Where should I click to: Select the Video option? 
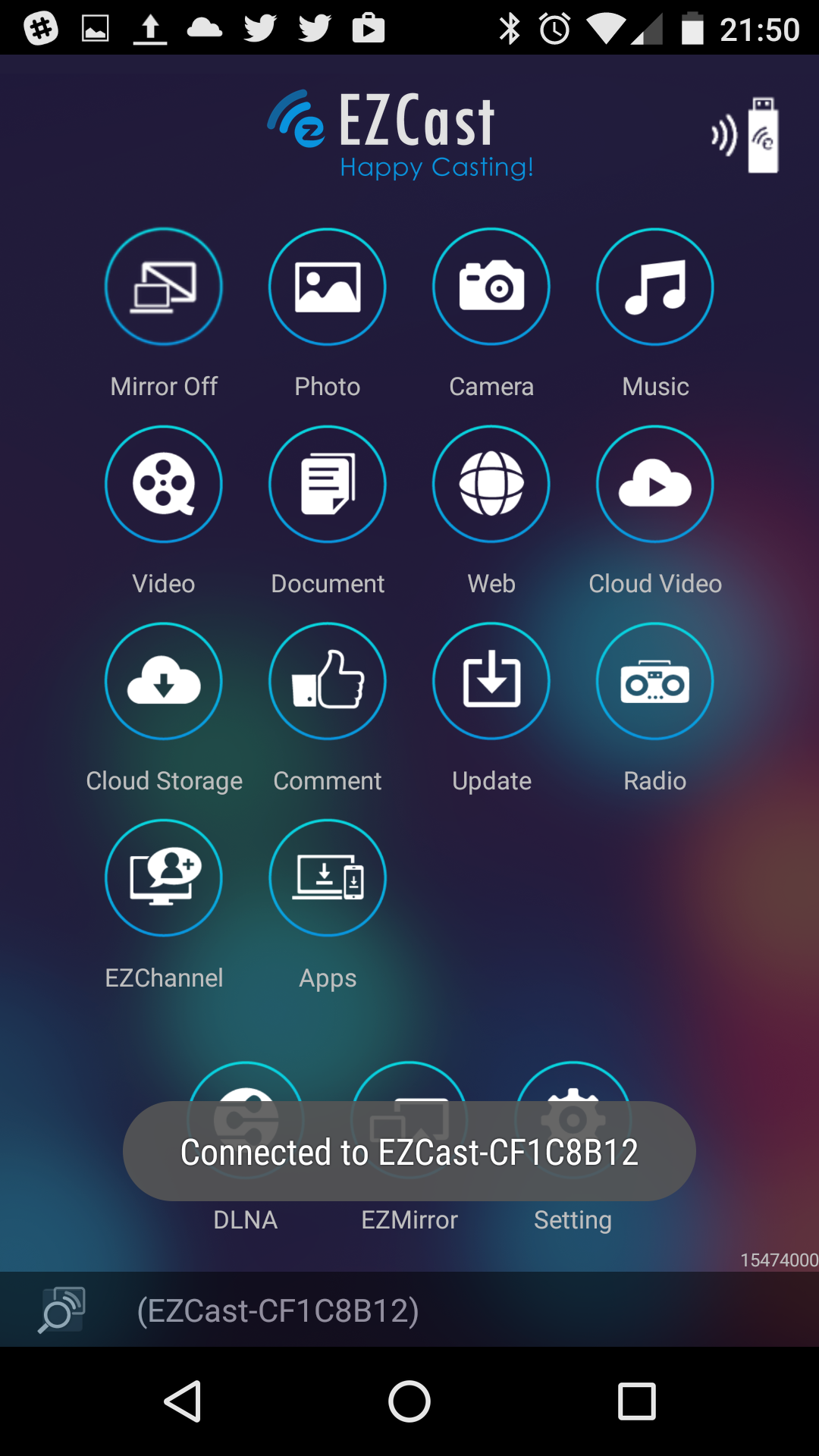[164, 484]
